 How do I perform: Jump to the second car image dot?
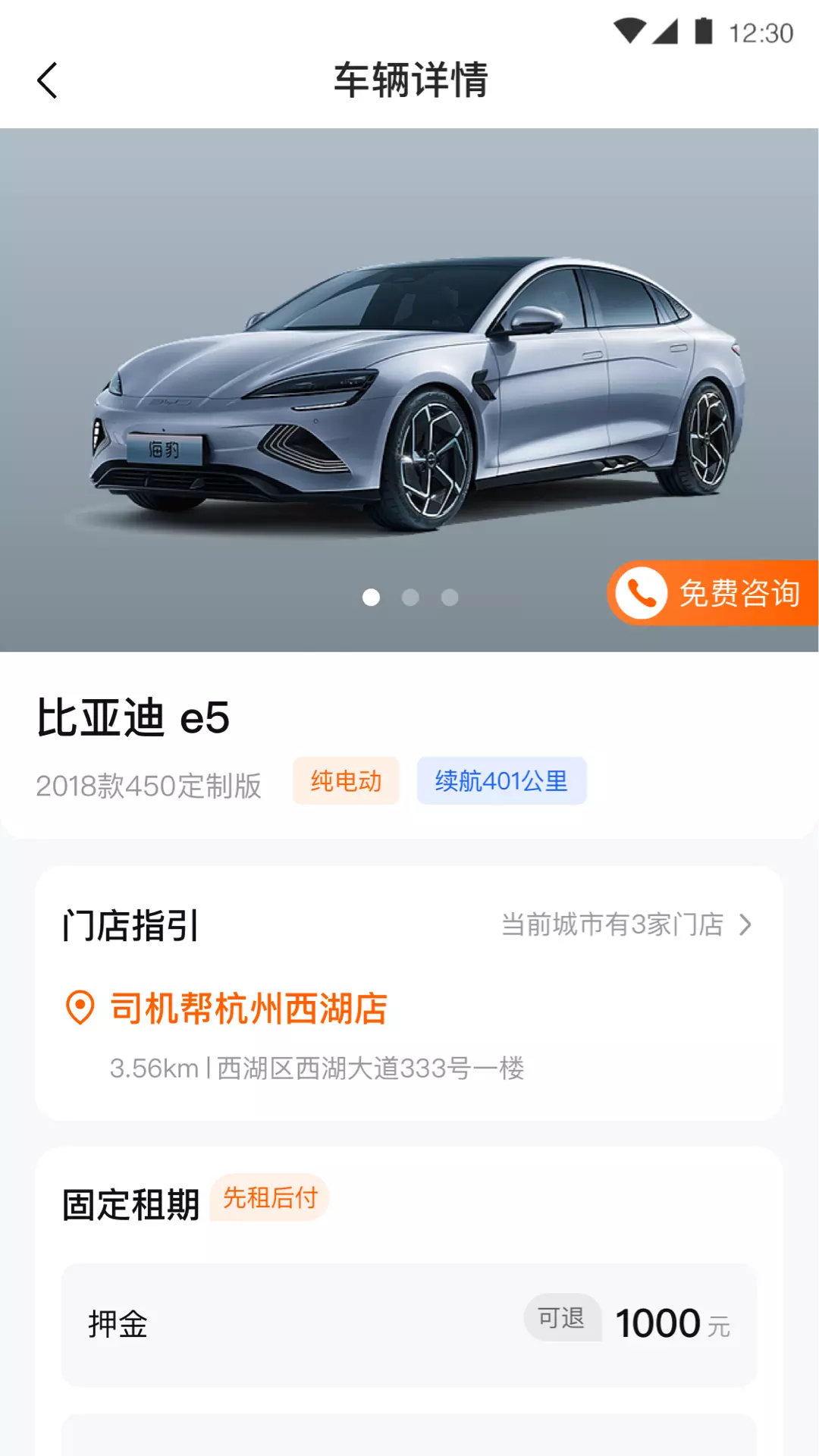pos(410,598)
